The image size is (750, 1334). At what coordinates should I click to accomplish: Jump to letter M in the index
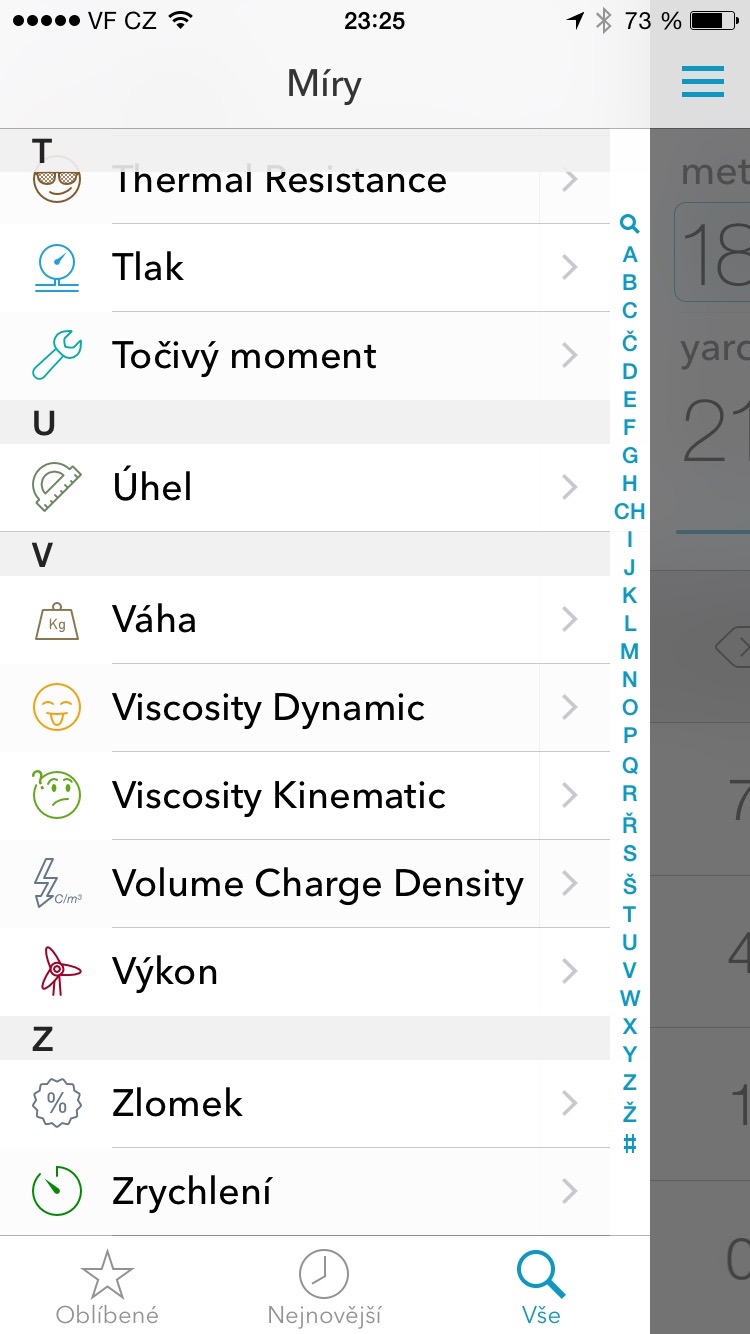(629, 651)
